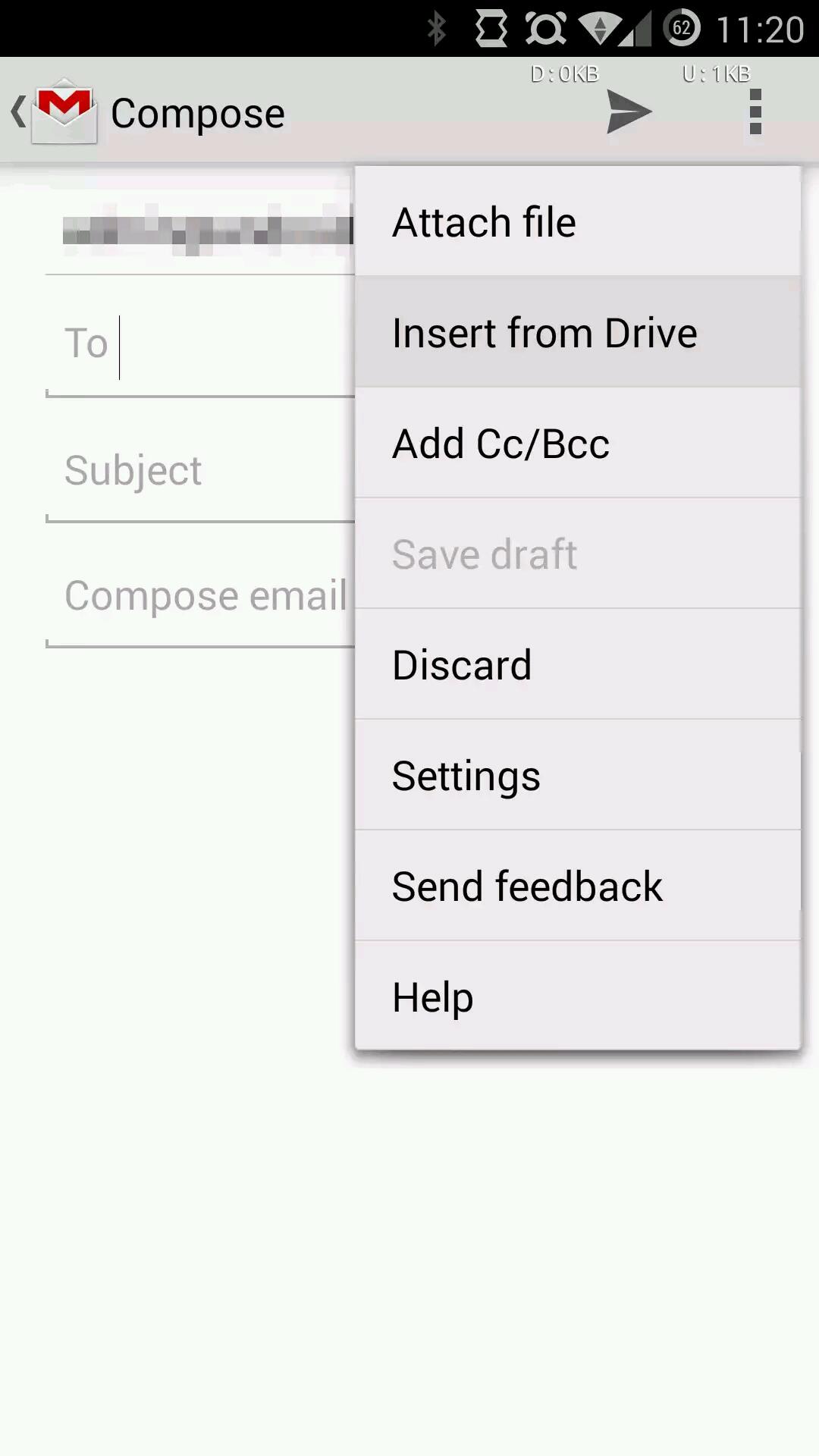Select Attach file from the menu
Image resolution: width=819 pixels, height=1456 pixels.
click(x=578, y=221)
